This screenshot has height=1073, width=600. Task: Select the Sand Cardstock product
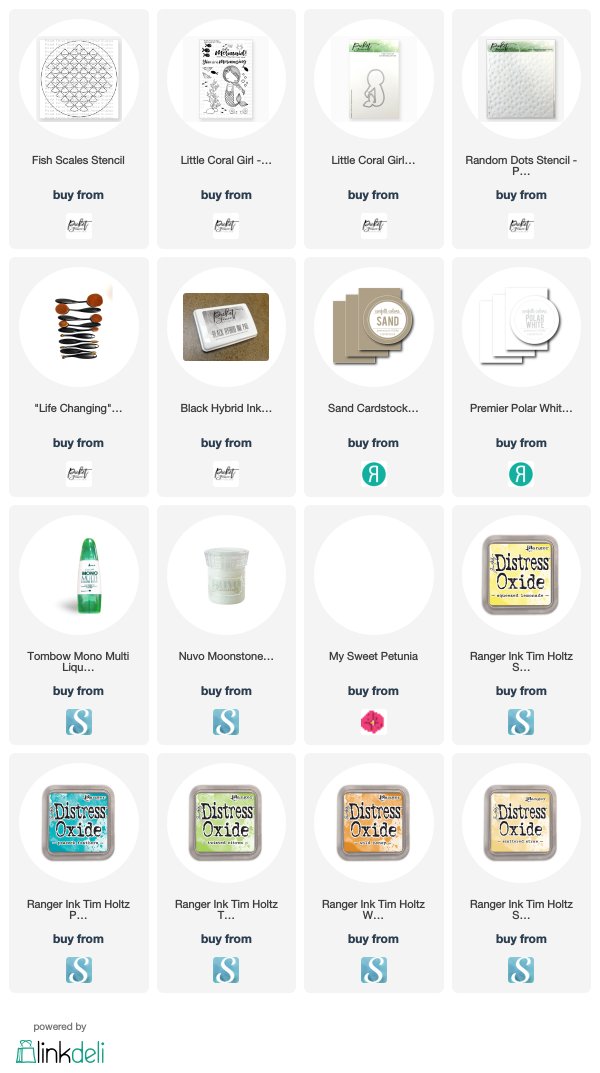click(x=374, y=377)
